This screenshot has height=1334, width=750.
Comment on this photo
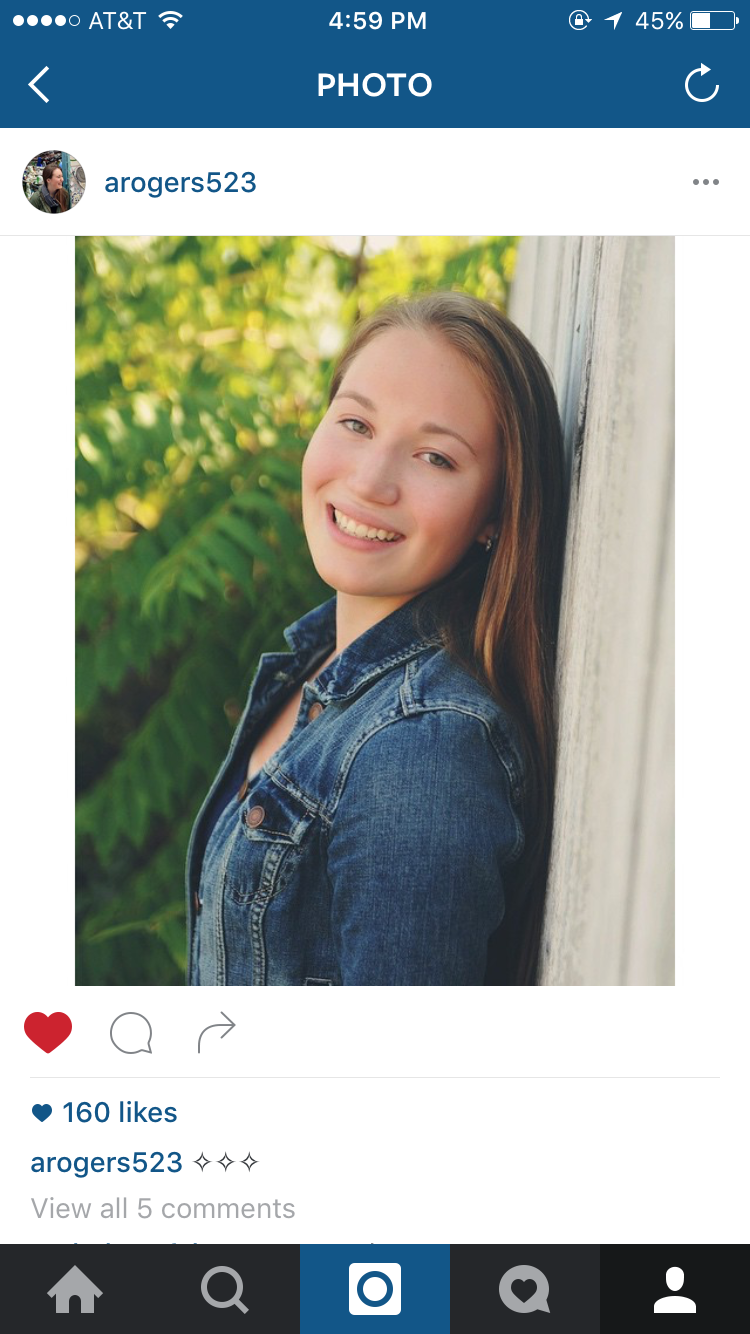[x=131, y=1033]
